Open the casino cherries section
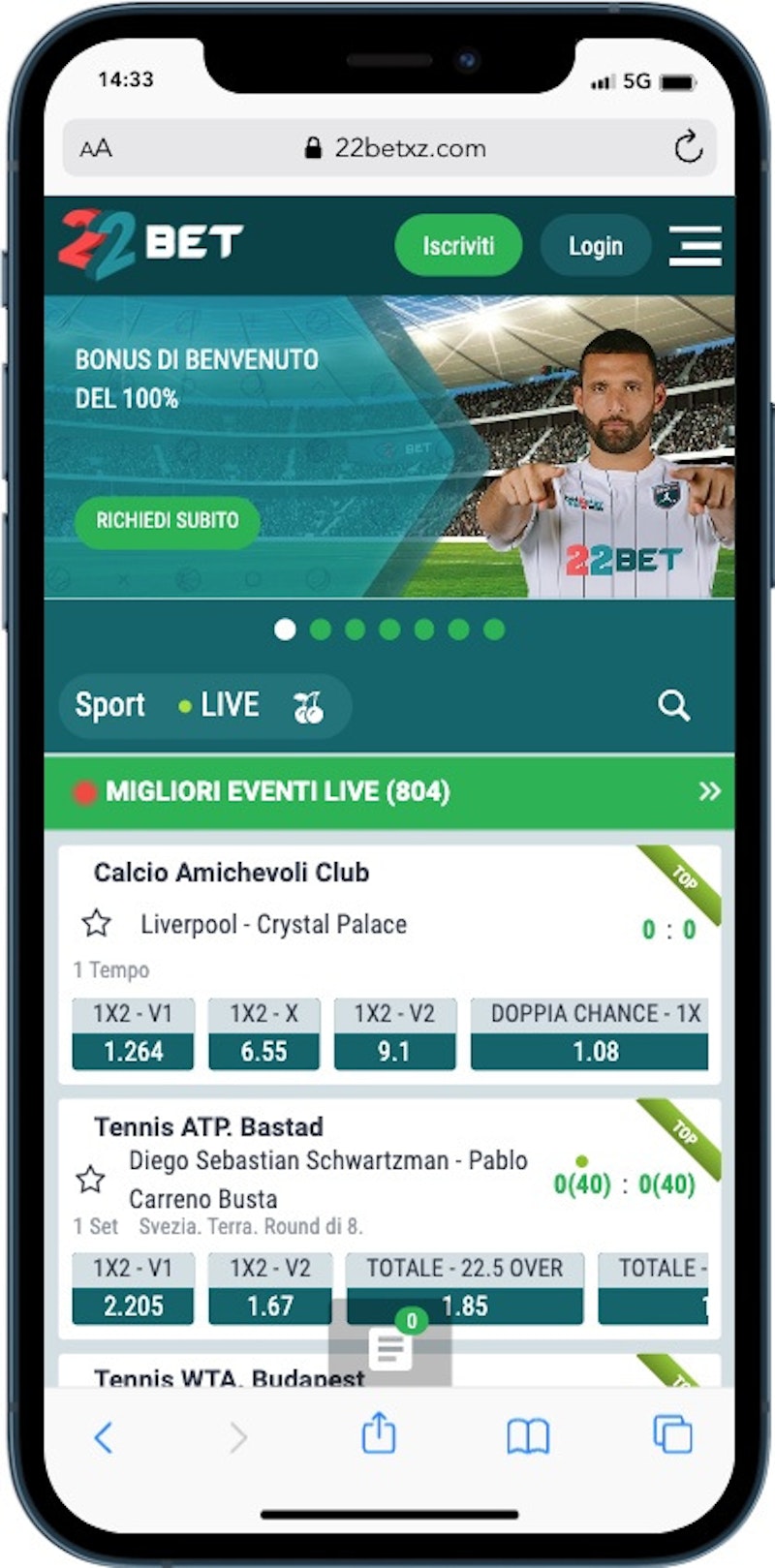The width and height of the screenshot is (775, 1568). click(308, 708)
